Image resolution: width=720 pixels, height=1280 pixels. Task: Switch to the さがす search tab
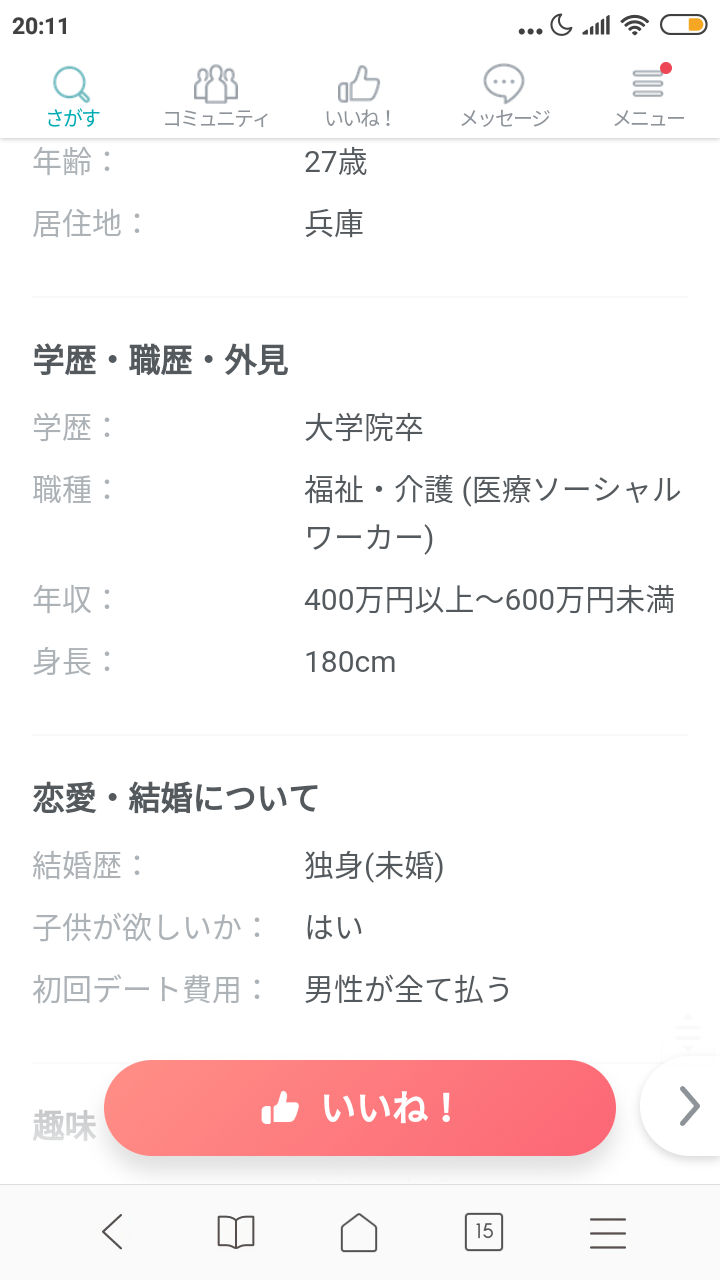point(72,97)
